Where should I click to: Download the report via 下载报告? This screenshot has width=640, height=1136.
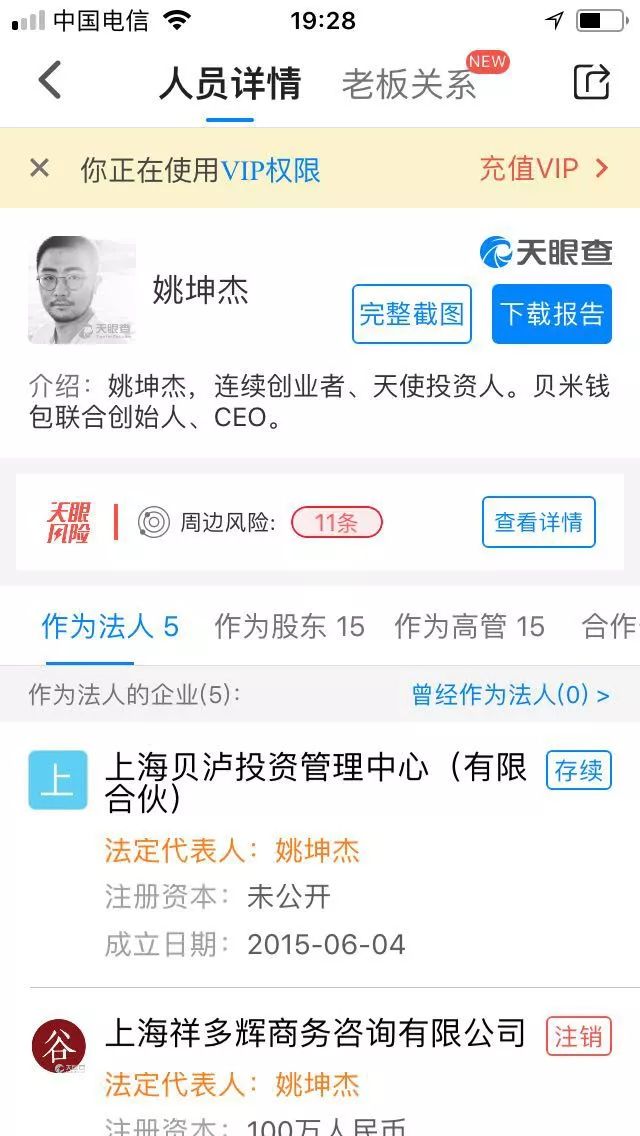point(552,314)
